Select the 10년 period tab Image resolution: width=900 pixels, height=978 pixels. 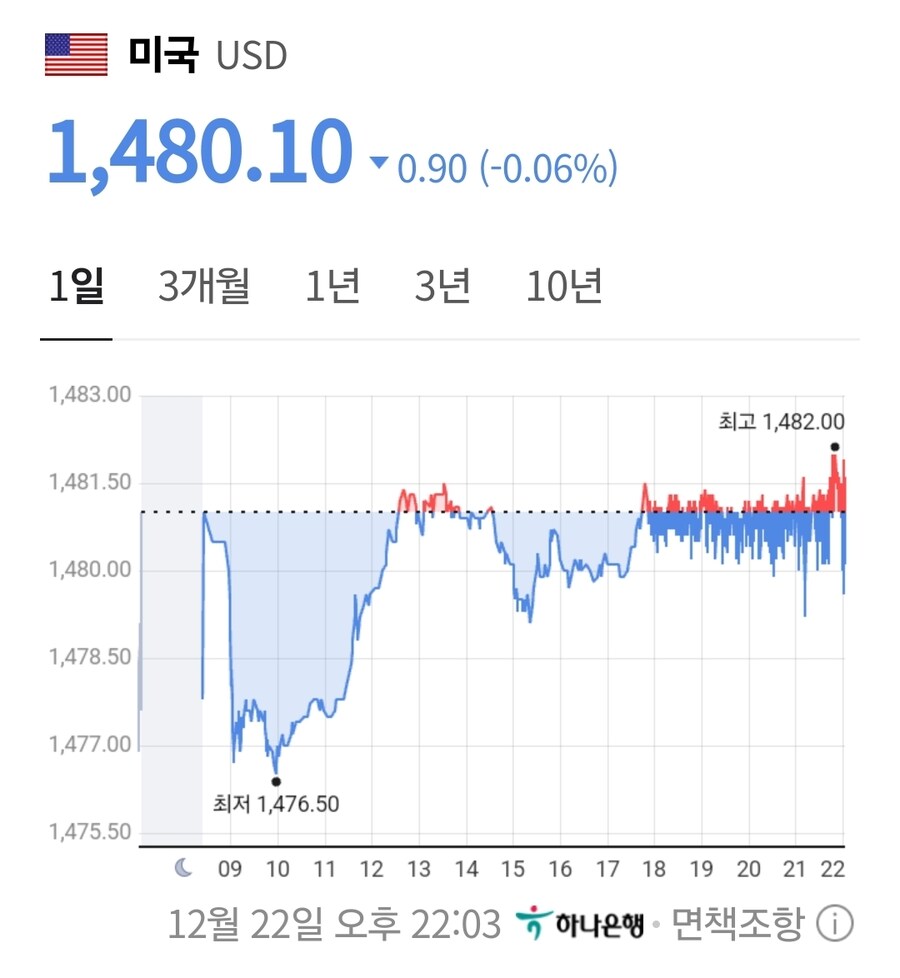(563, 285)
